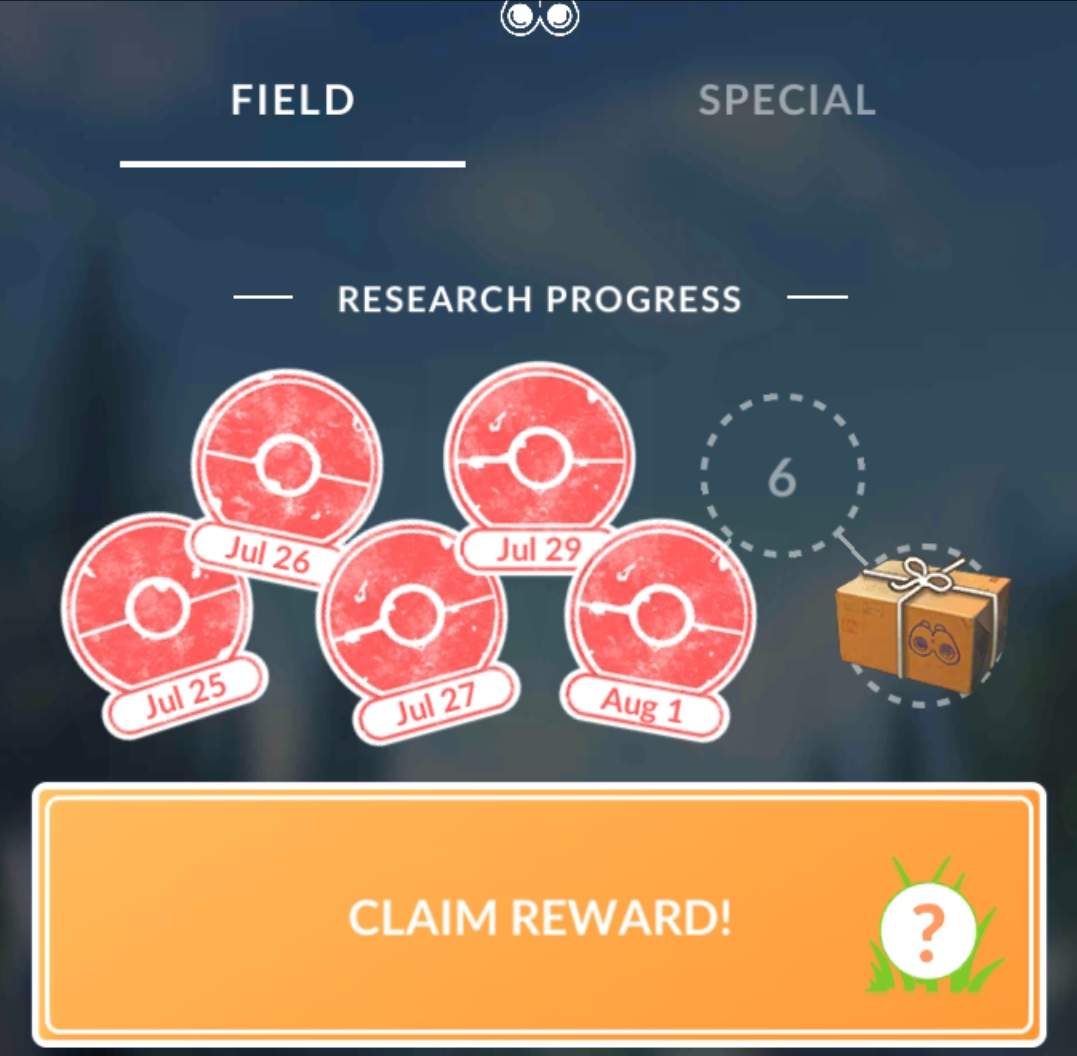This screenshot has height=1056, width=1077.
Task: Claim the field research reward
Action: point(539,915)
